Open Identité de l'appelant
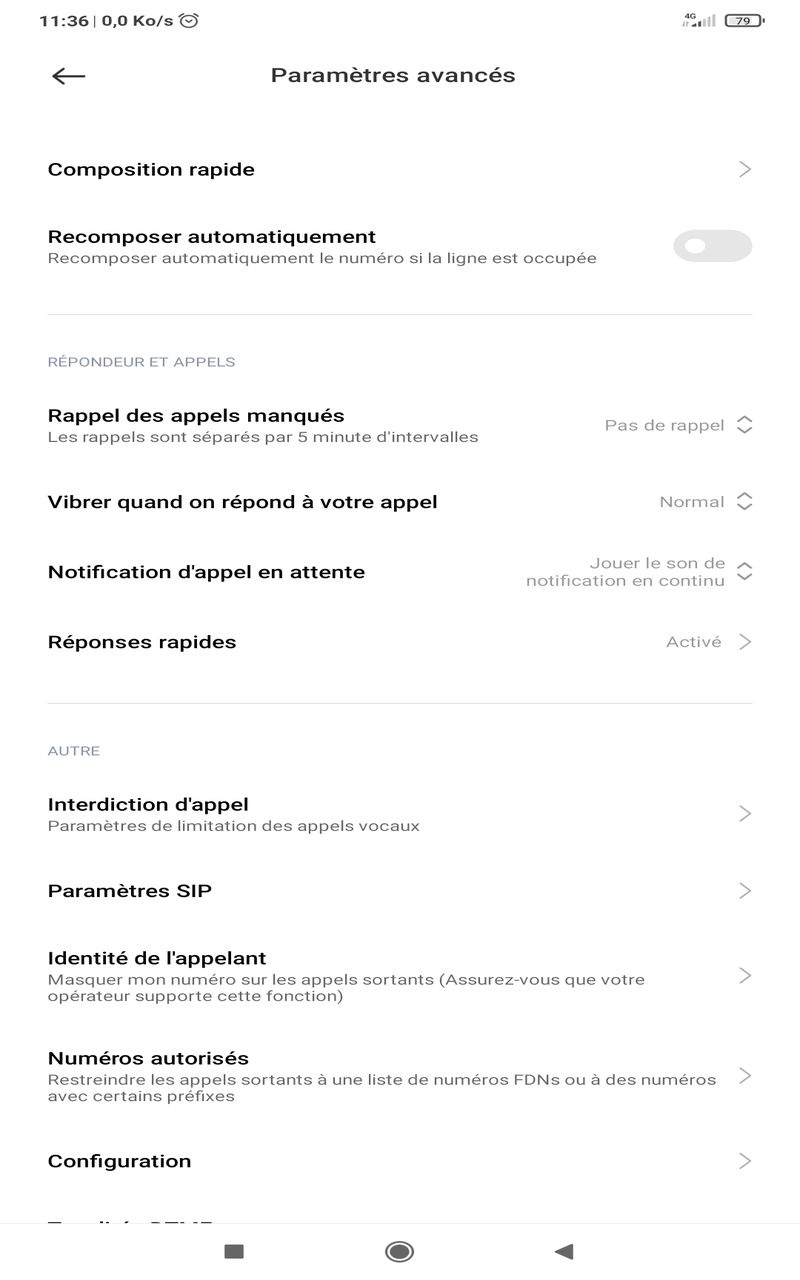 (x=400, y=975)
